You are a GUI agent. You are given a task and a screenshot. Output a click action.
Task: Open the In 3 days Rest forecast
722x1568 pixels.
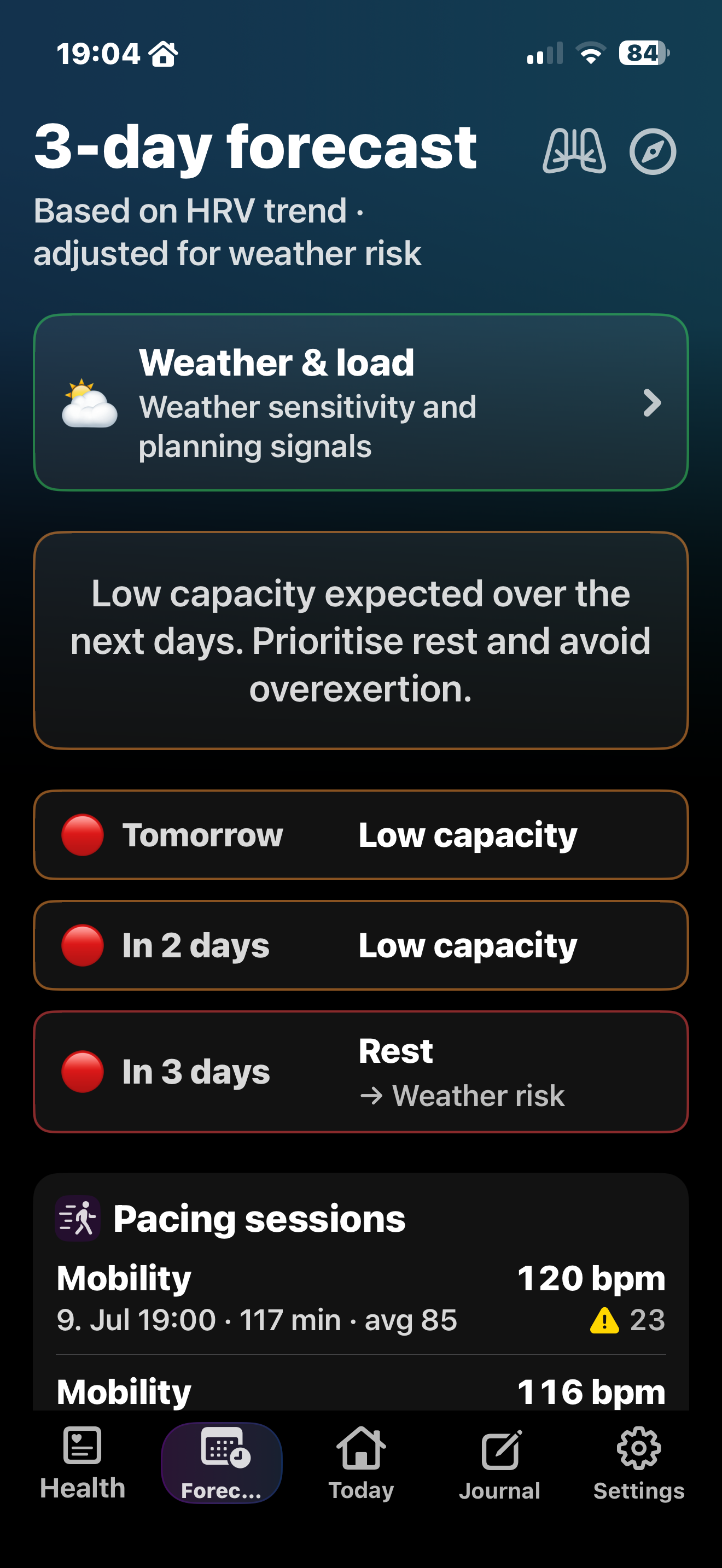[361, 1072]
